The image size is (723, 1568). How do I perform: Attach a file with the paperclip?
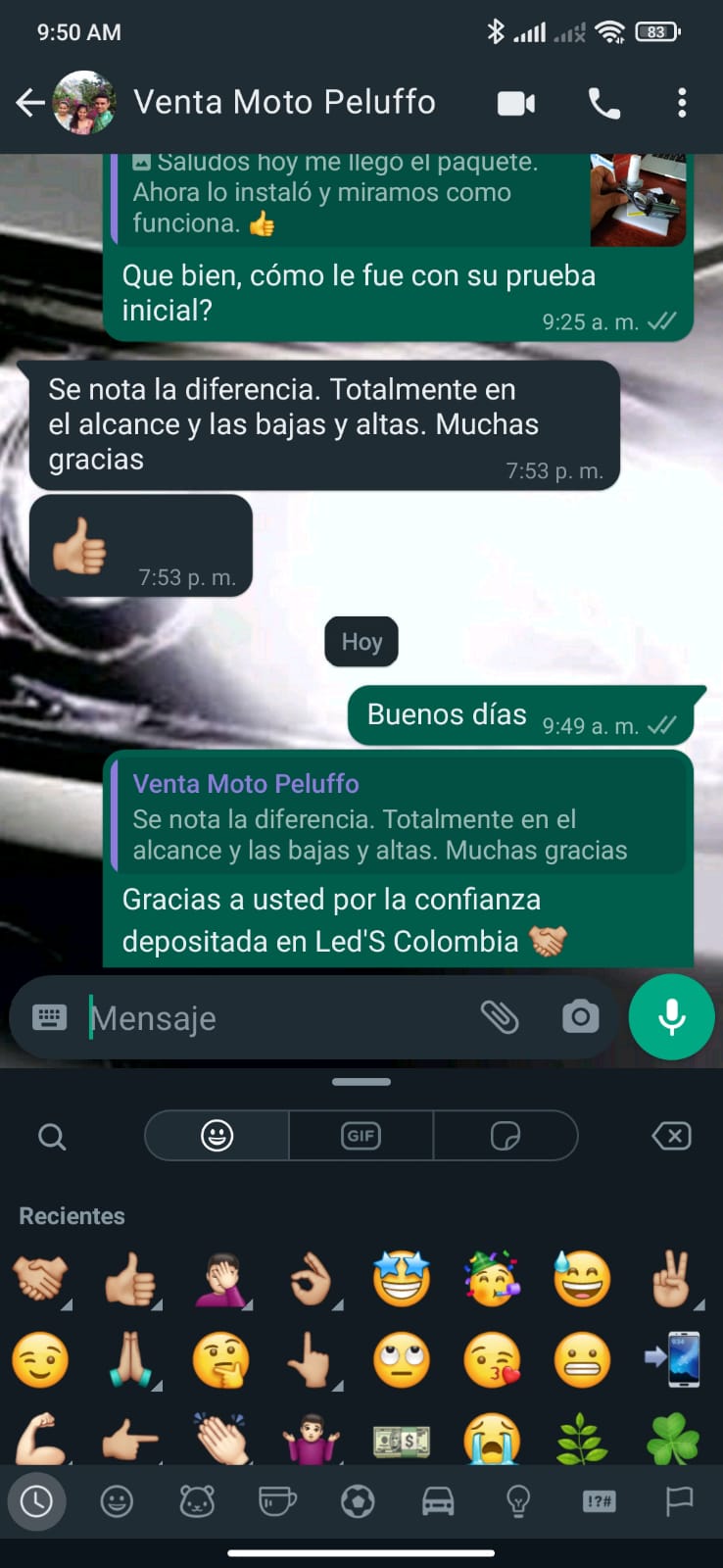click(500, 1017)
